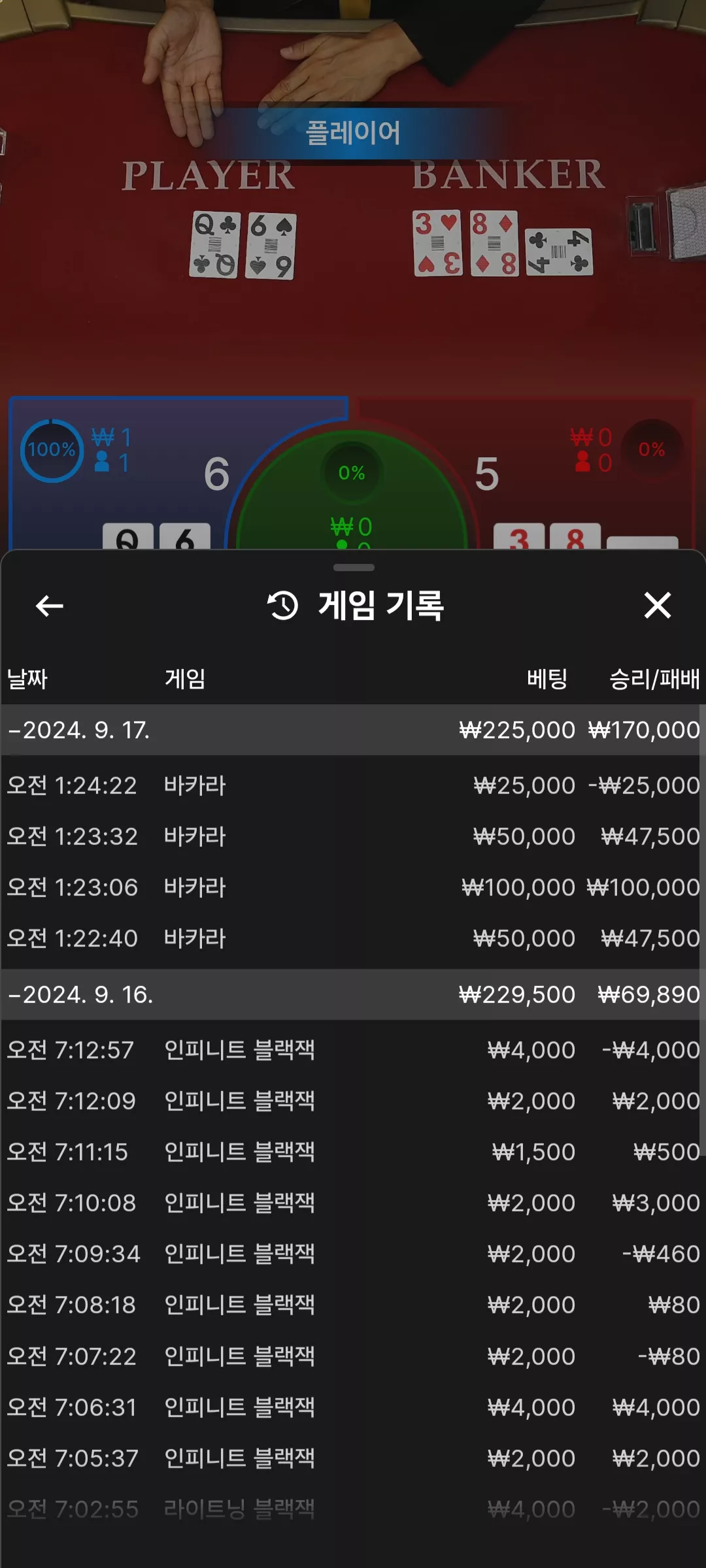Viewport: 706px width, 1568px height.
Task: Go back from game history panel
Action: (49, 606)
